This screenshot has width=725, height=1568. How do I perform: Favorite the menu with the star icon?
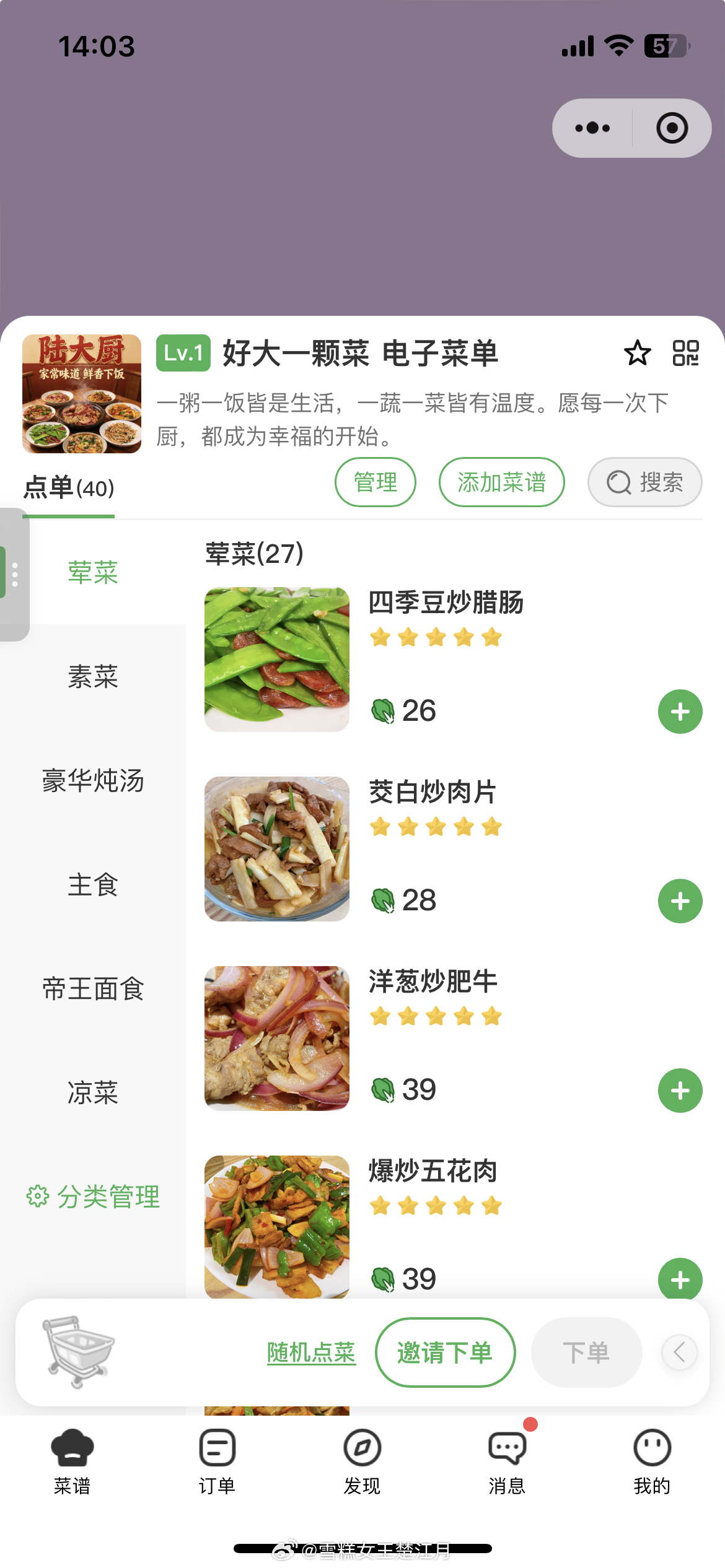click(x=637, y=353)
